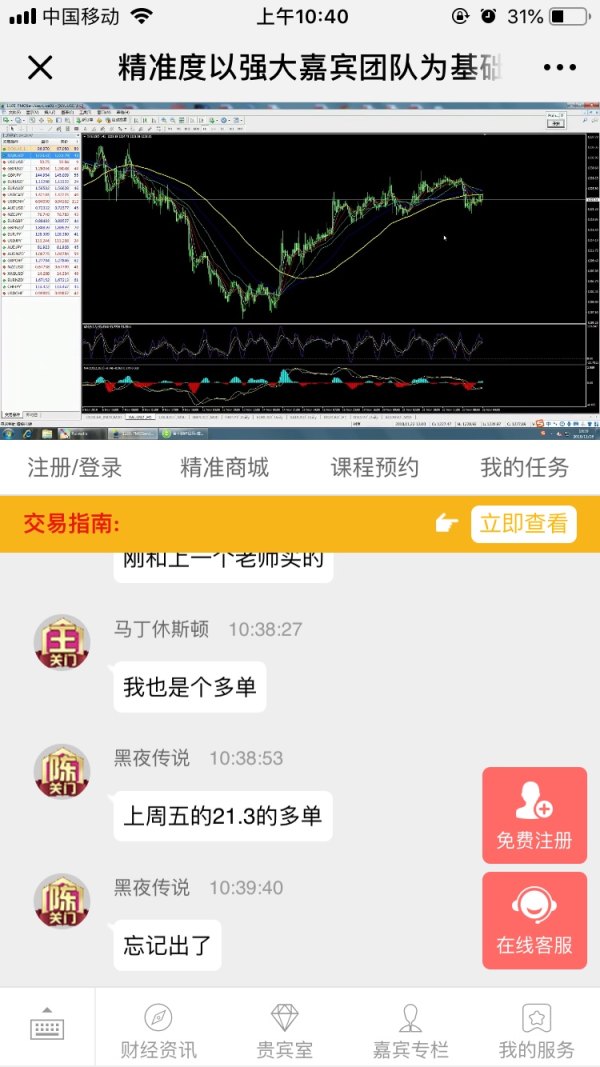This screenshot has height=1067, width=600.
Task: Tap the 立即查看 button
Action: [x=523, y=523]
